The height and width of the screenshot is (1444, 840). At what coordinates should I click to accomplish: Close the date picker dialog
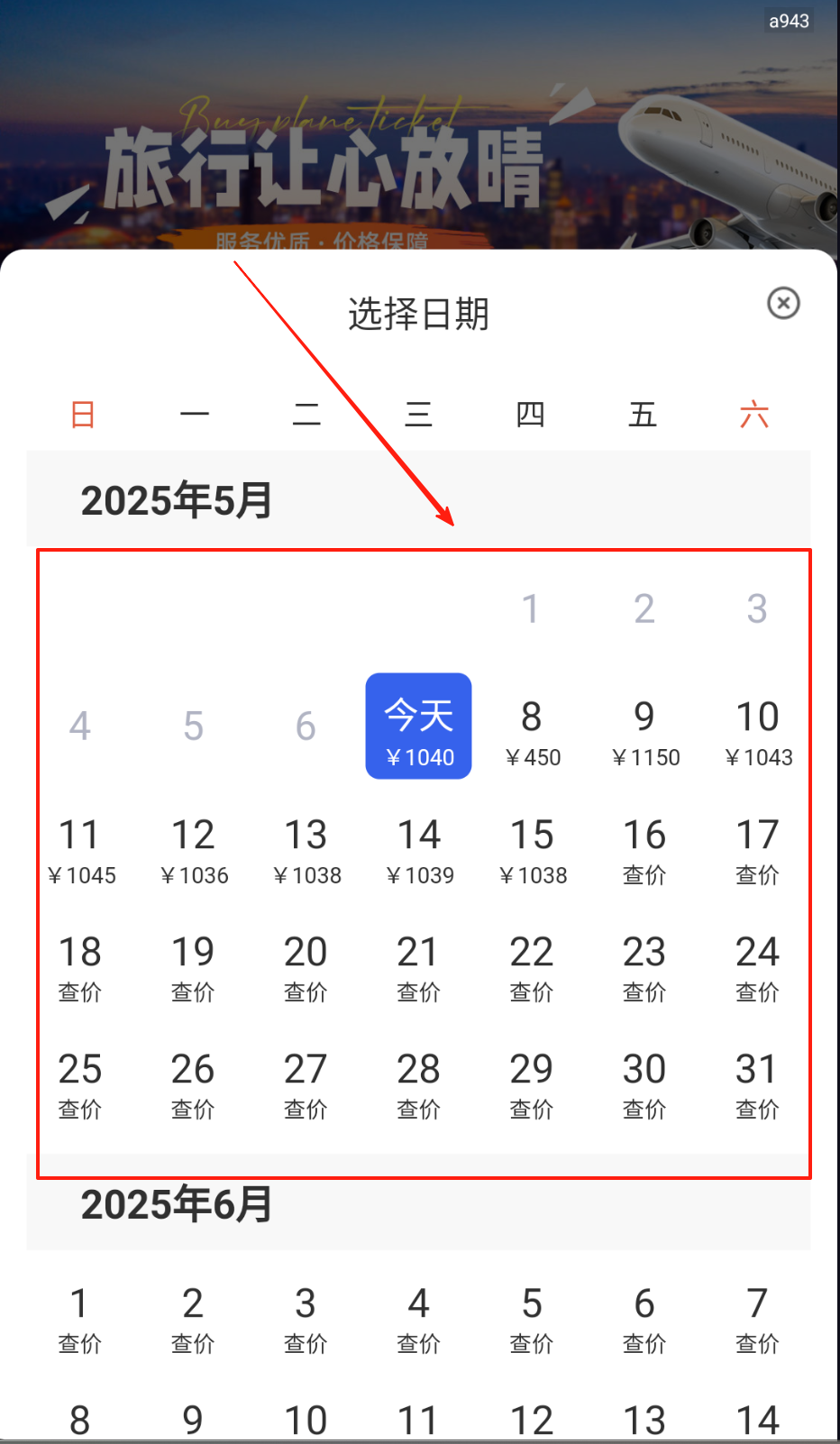783,303
